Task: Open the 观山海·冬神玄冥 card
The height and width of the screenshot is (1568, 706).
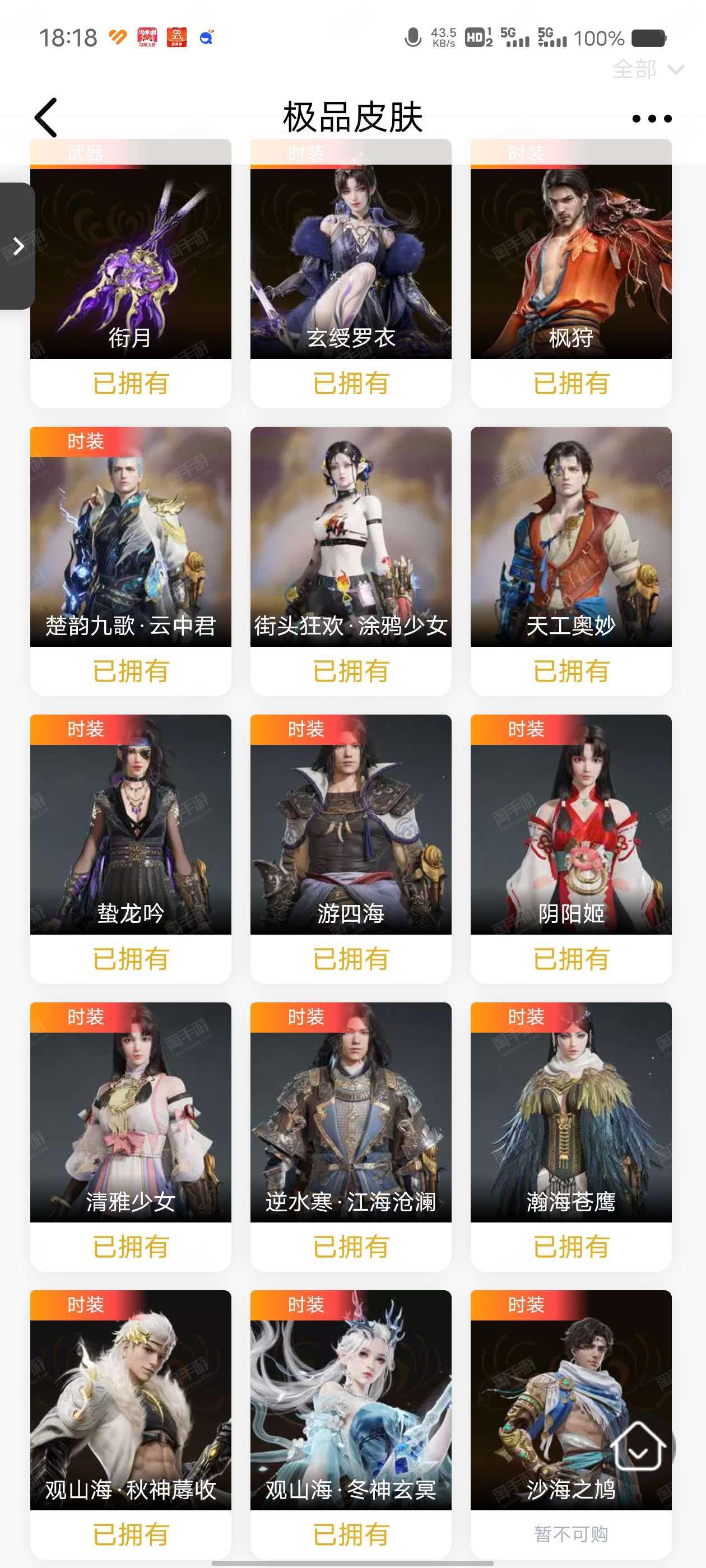Action: point(351,1424)
